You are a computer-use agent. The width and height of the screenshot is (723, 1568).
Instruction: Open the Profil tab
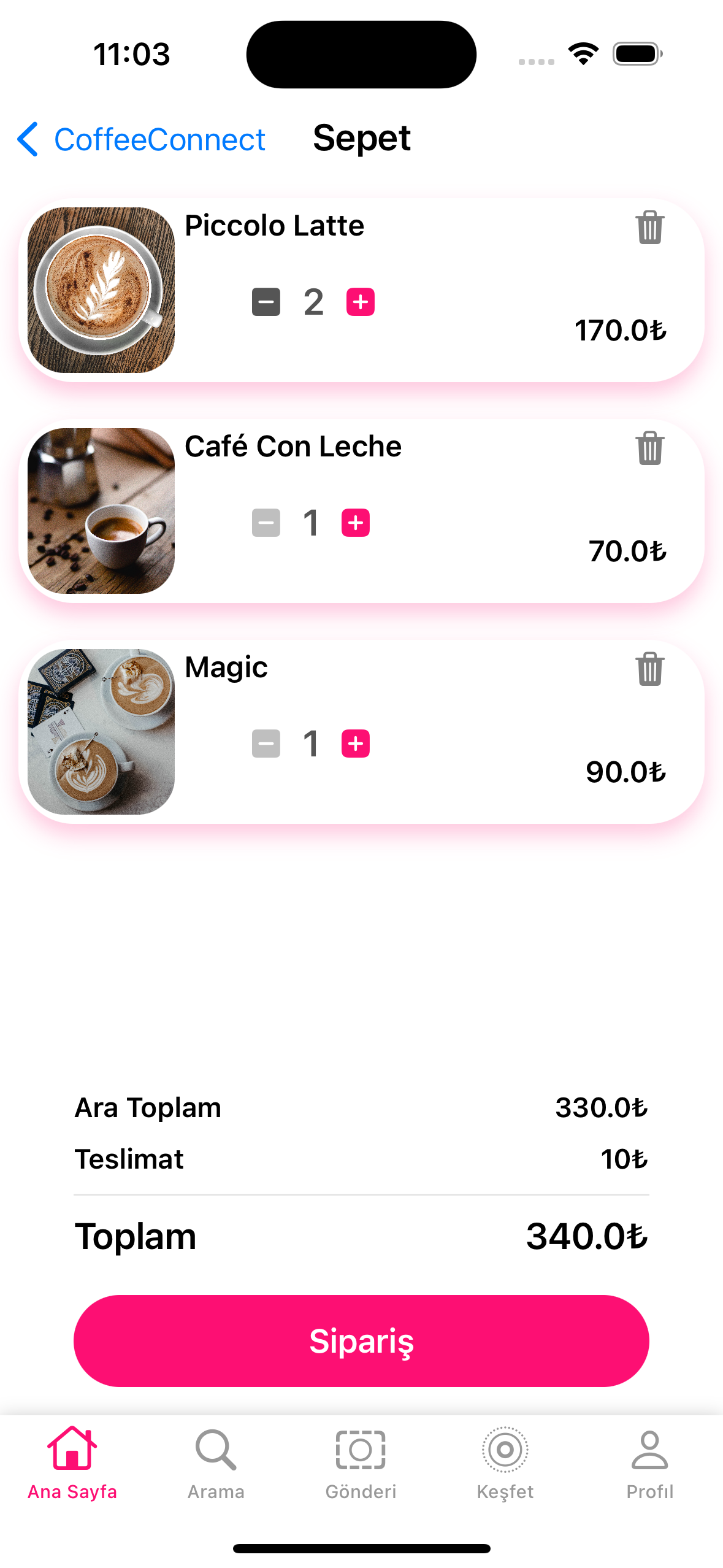point(649,1462)
